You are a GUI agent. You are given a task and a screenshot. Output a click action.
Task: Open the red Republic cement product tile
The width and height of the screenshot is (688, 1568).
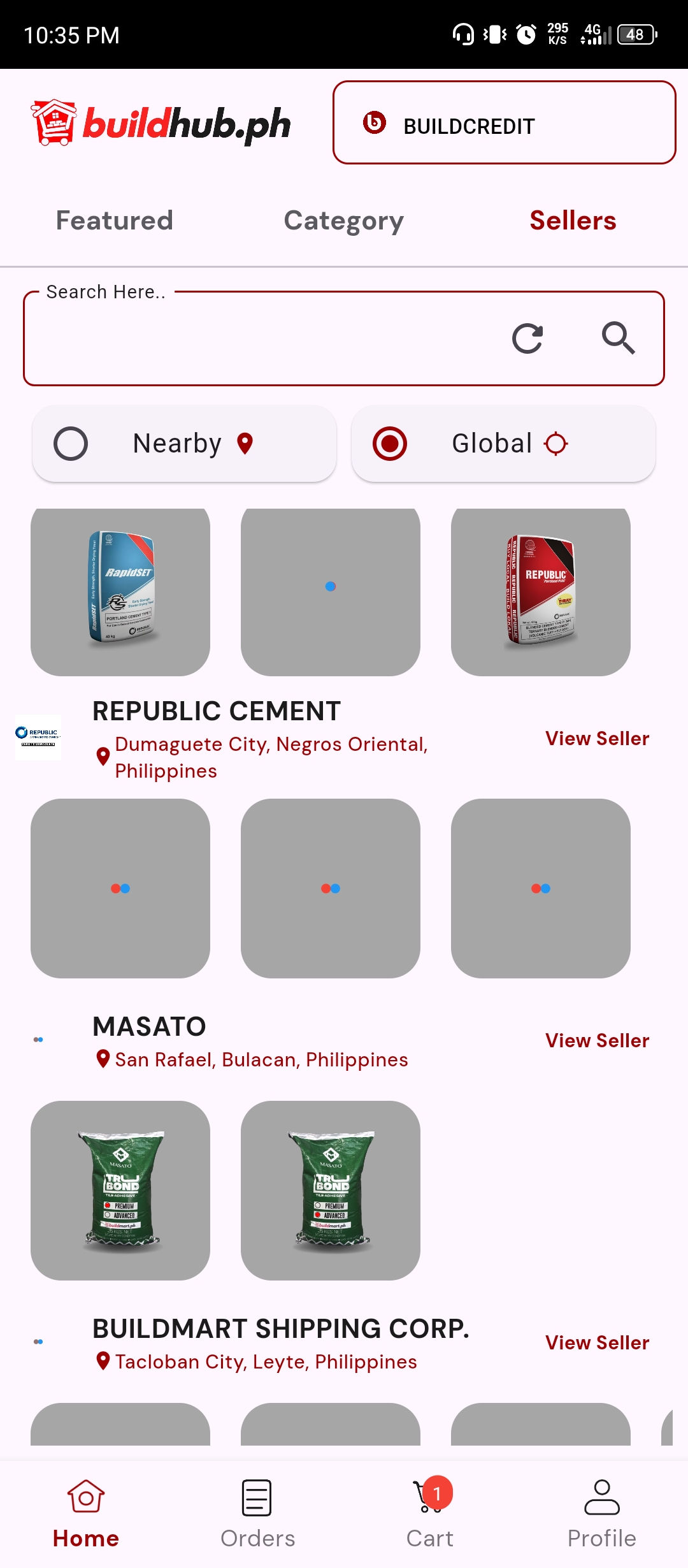point(540,592)
